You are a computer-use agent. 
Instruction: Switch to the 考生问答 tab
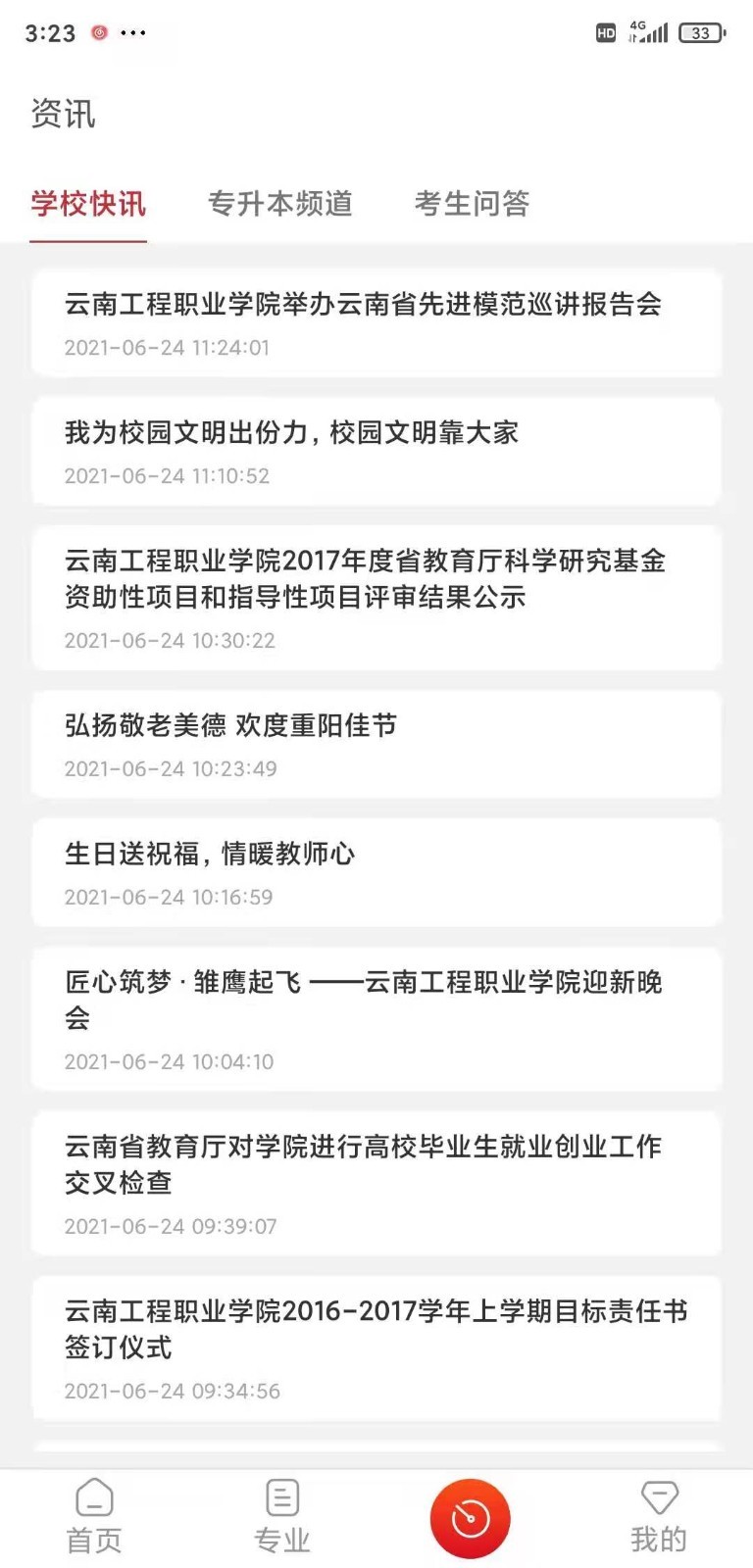tap(472, 203)
